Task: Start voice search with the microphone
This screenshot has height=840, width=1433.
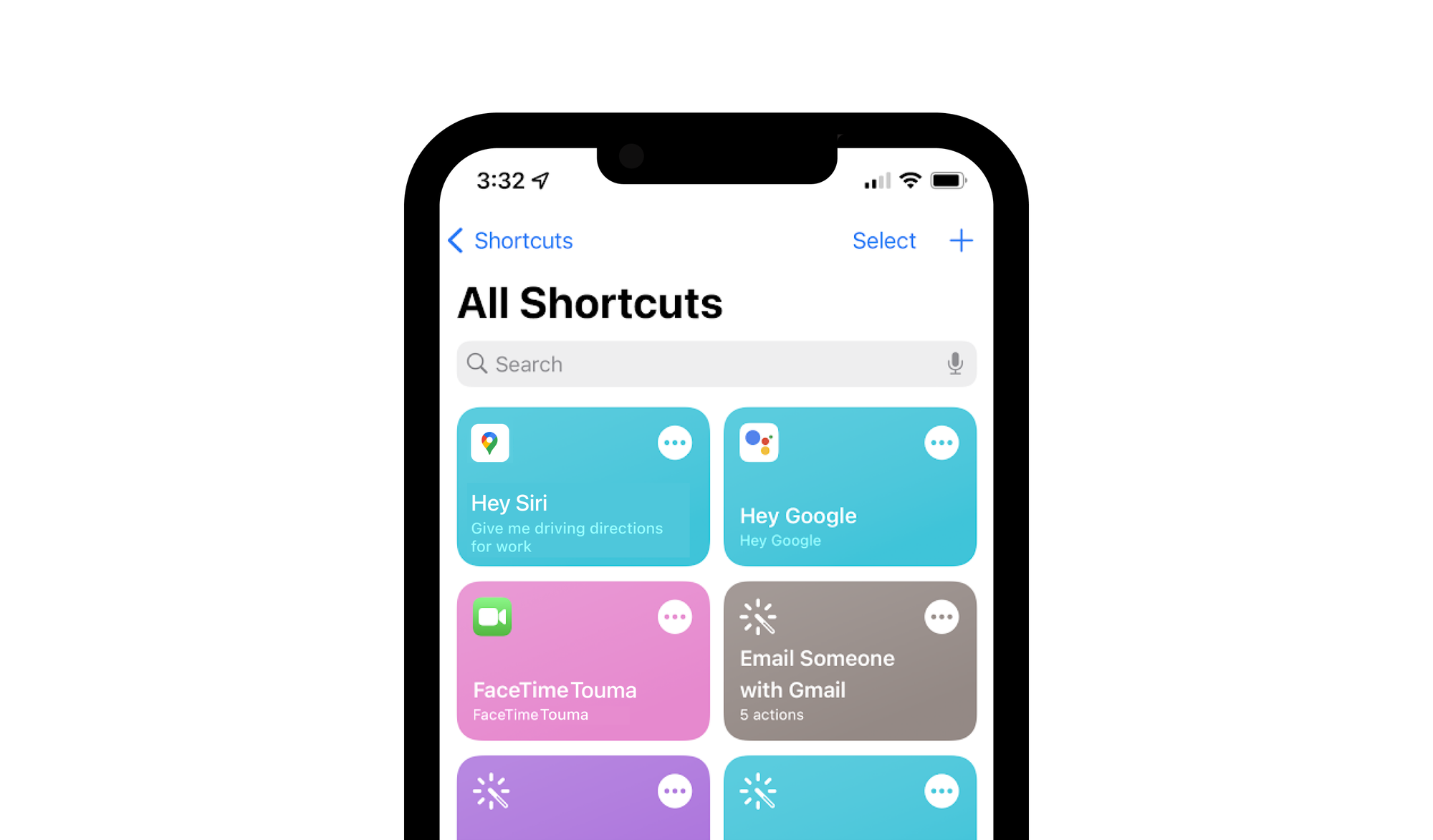Action: point(954,364)
